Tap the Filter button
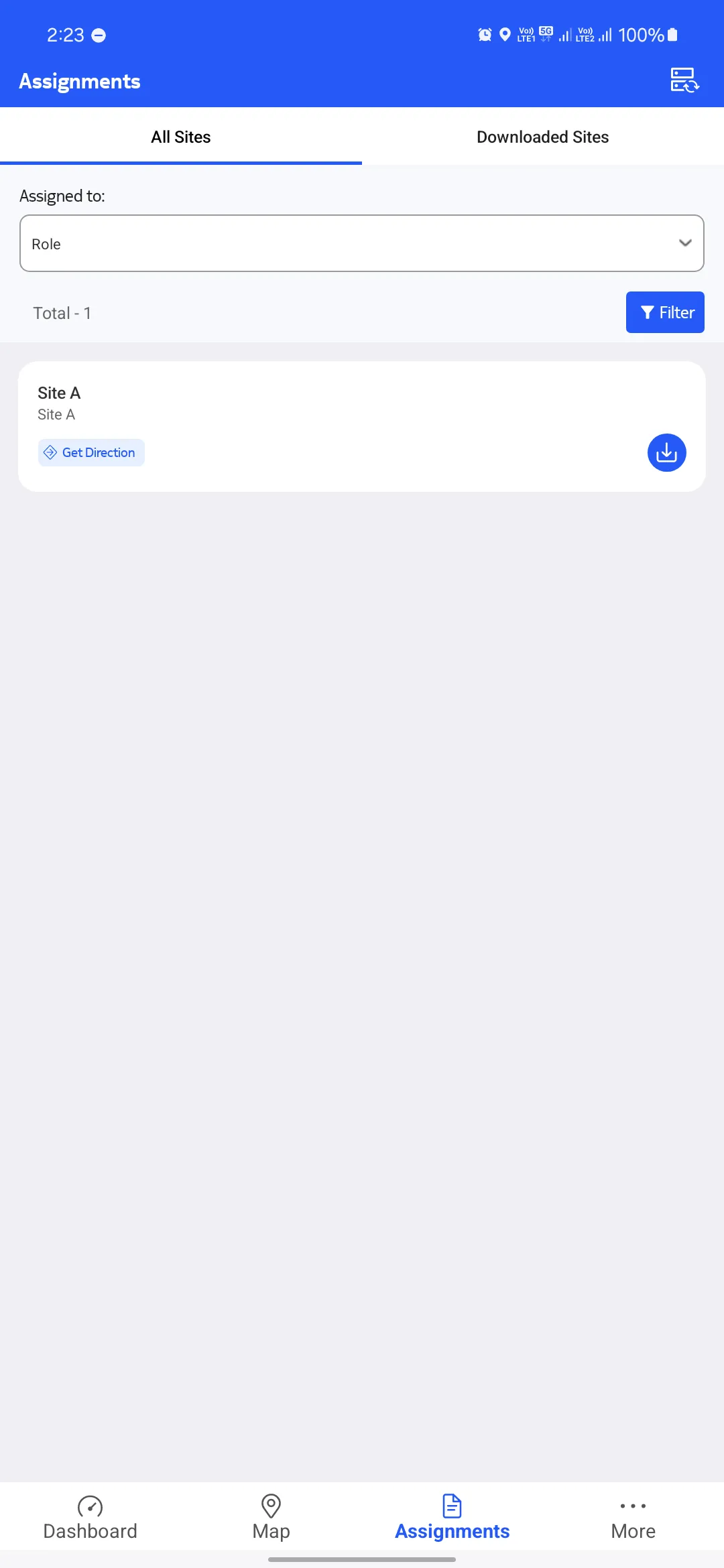Image resolution: width=724 pixels, height=1568 pixels. 665,312
